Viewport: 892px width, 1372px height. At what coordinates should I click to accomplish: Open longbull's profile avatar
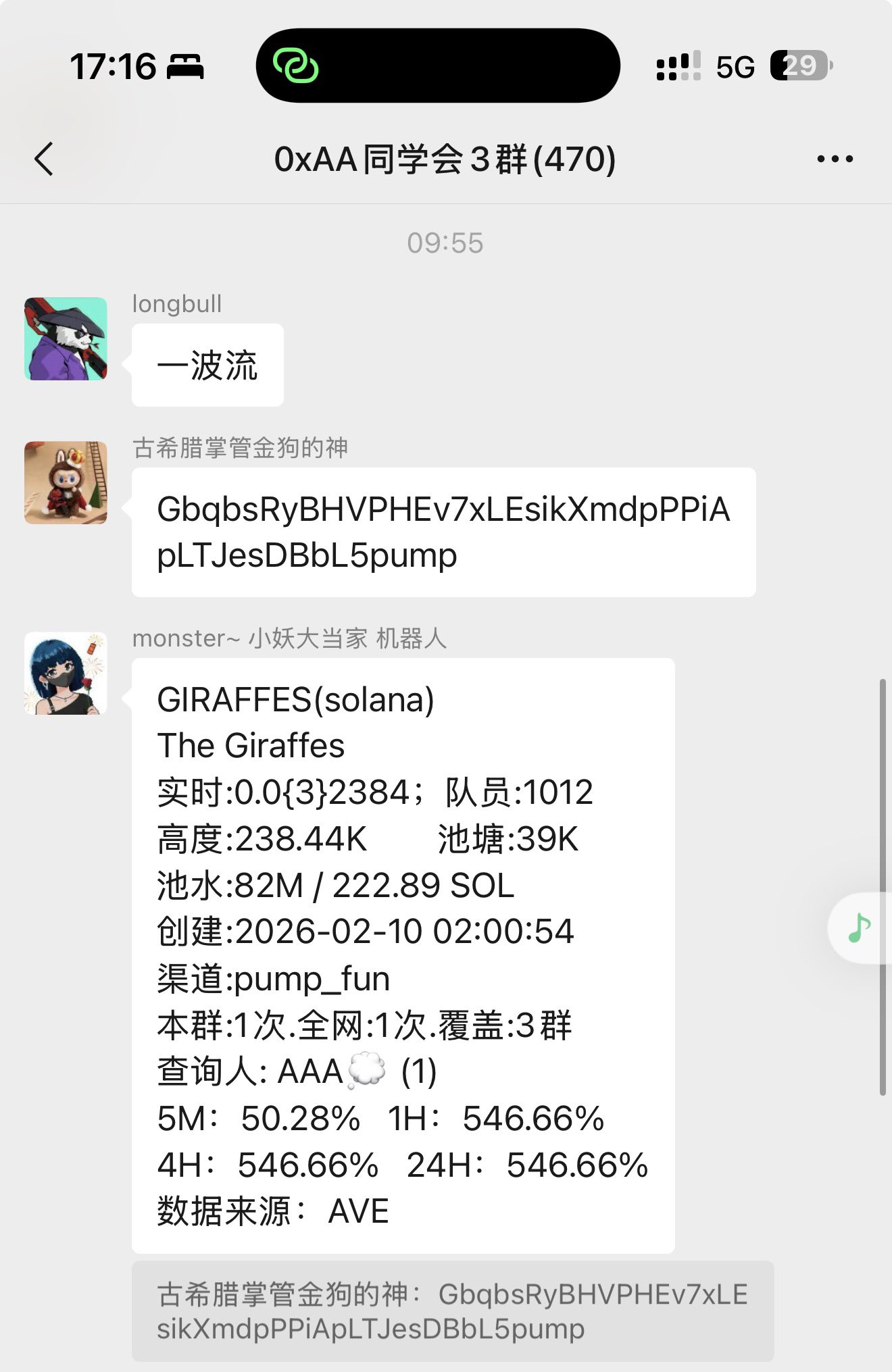click(66, 338)
